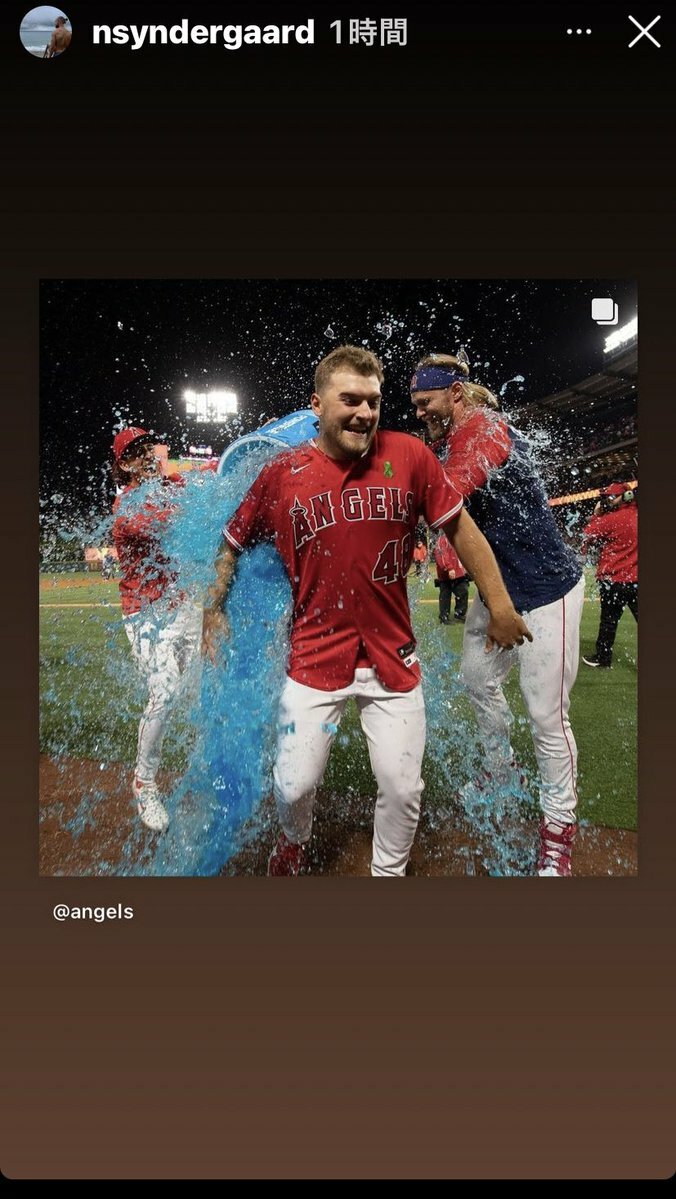Open the three-dot options menu
676x1199 pixels.
(579, 32)
